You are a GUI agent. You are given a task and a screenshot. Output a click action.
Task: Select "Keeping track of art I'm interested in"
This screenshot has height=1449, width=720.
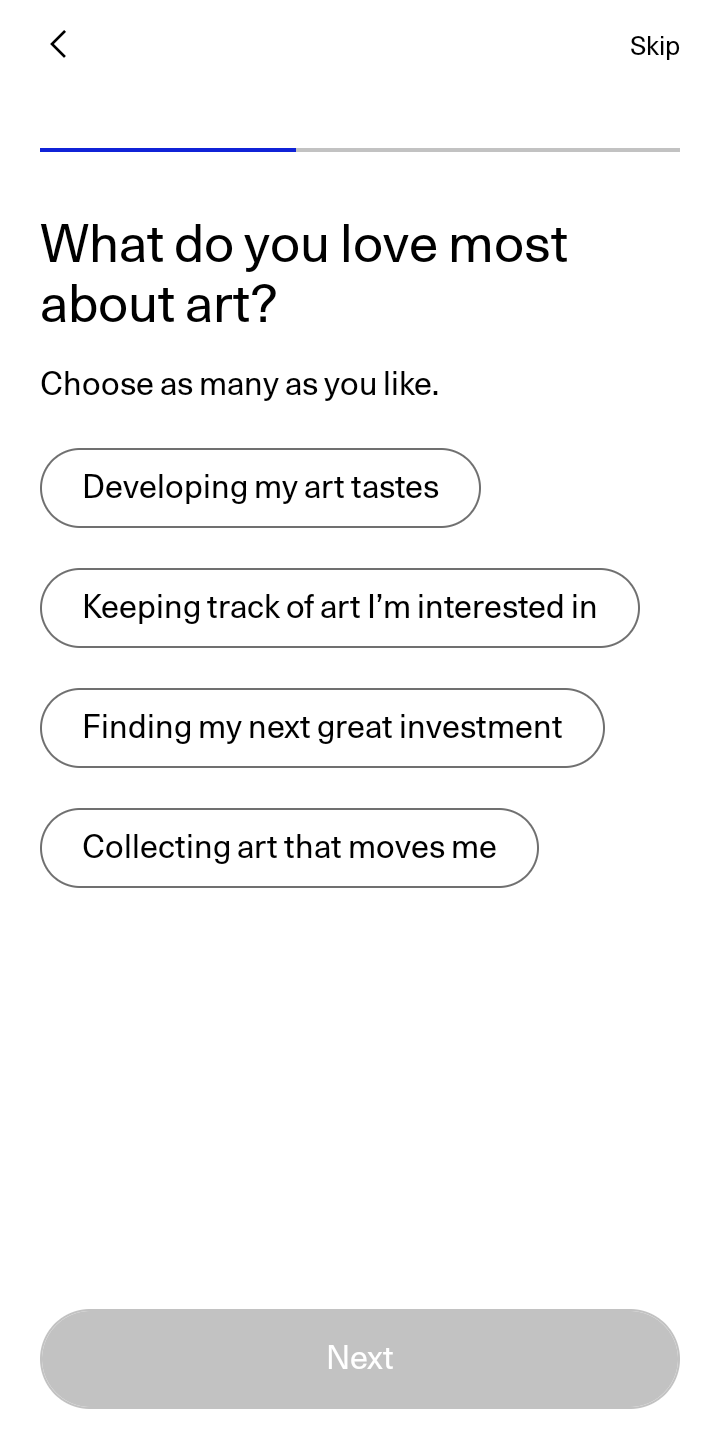[x=340, y=607]
